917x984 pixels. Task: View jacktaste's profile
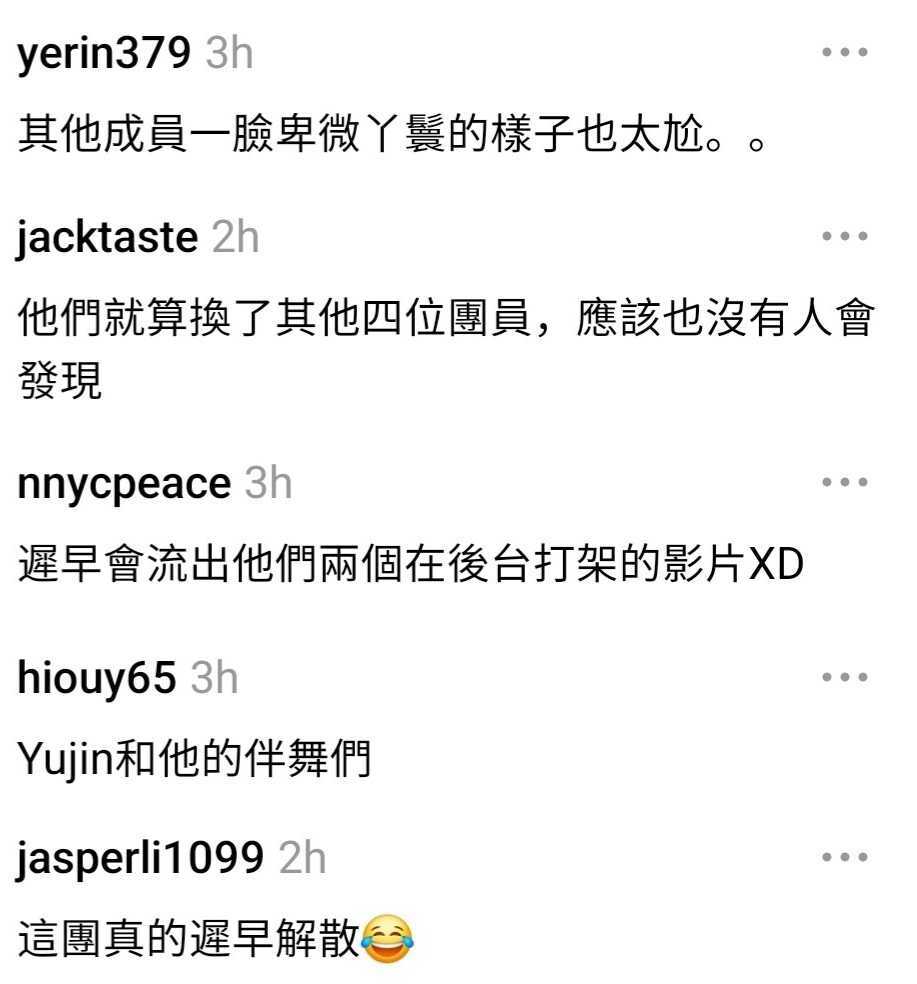click(108, 238)
